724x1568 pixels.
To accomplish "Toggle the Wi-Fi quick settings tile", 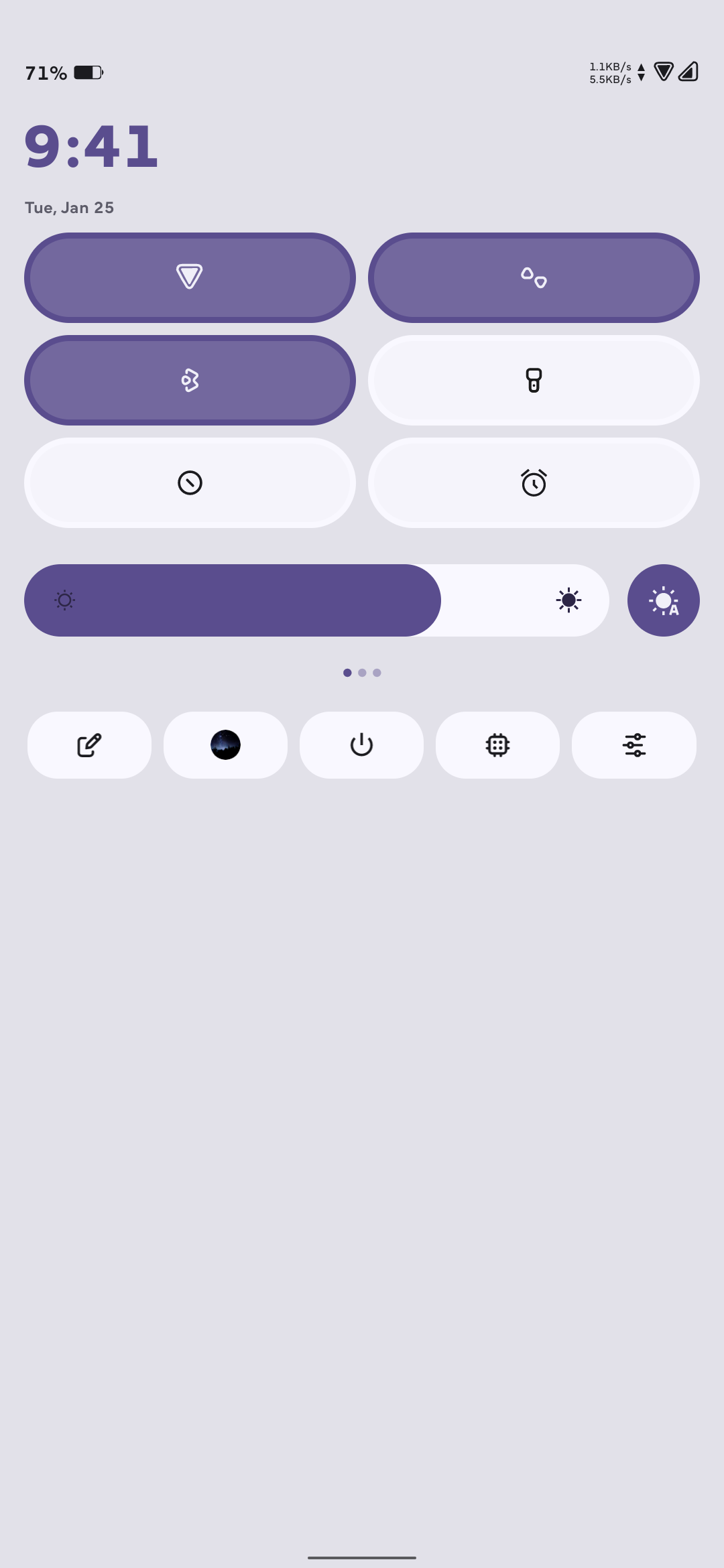I will 190,277.
